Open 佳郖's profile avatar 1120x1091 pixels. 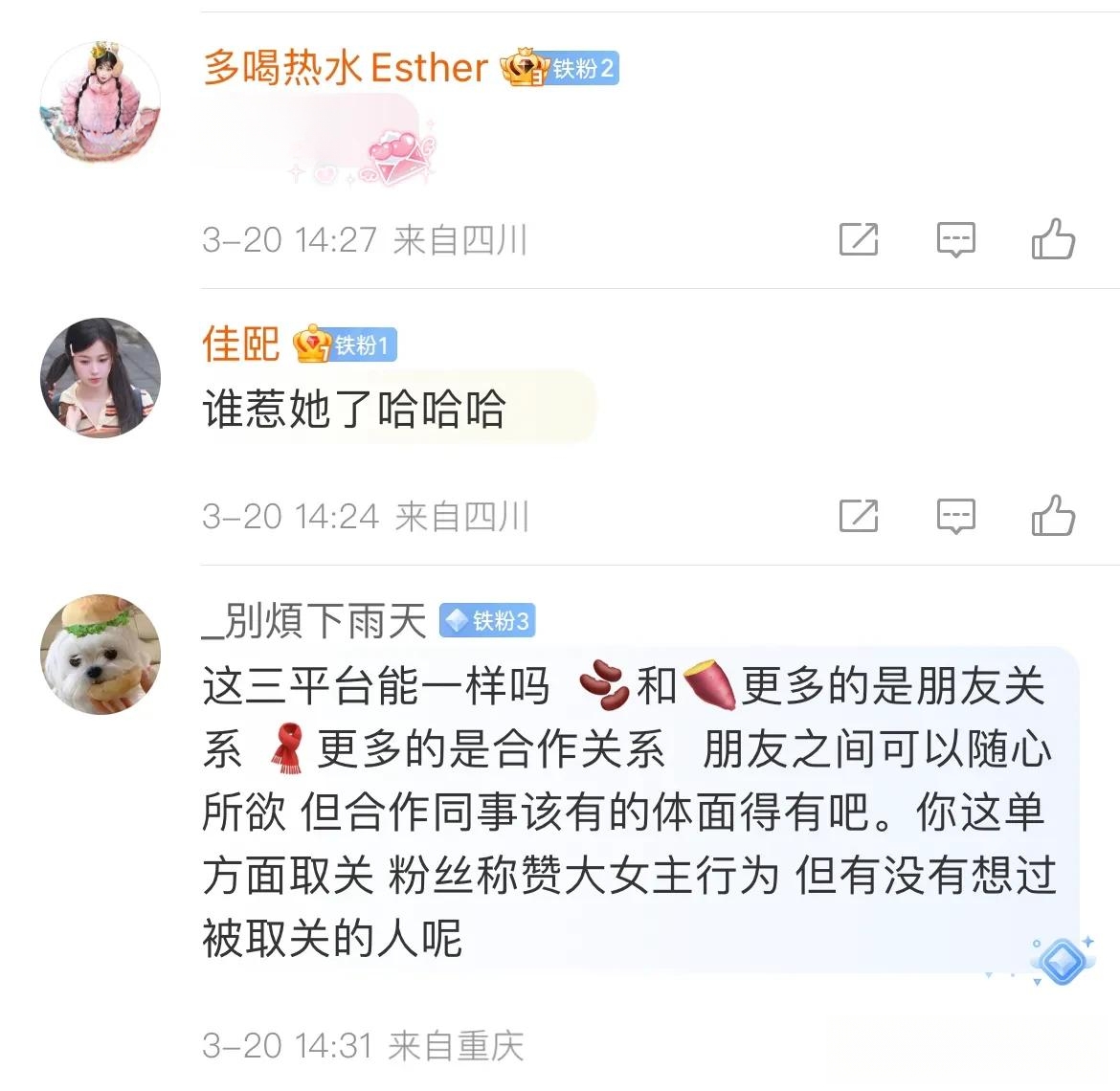click(100, 378)
